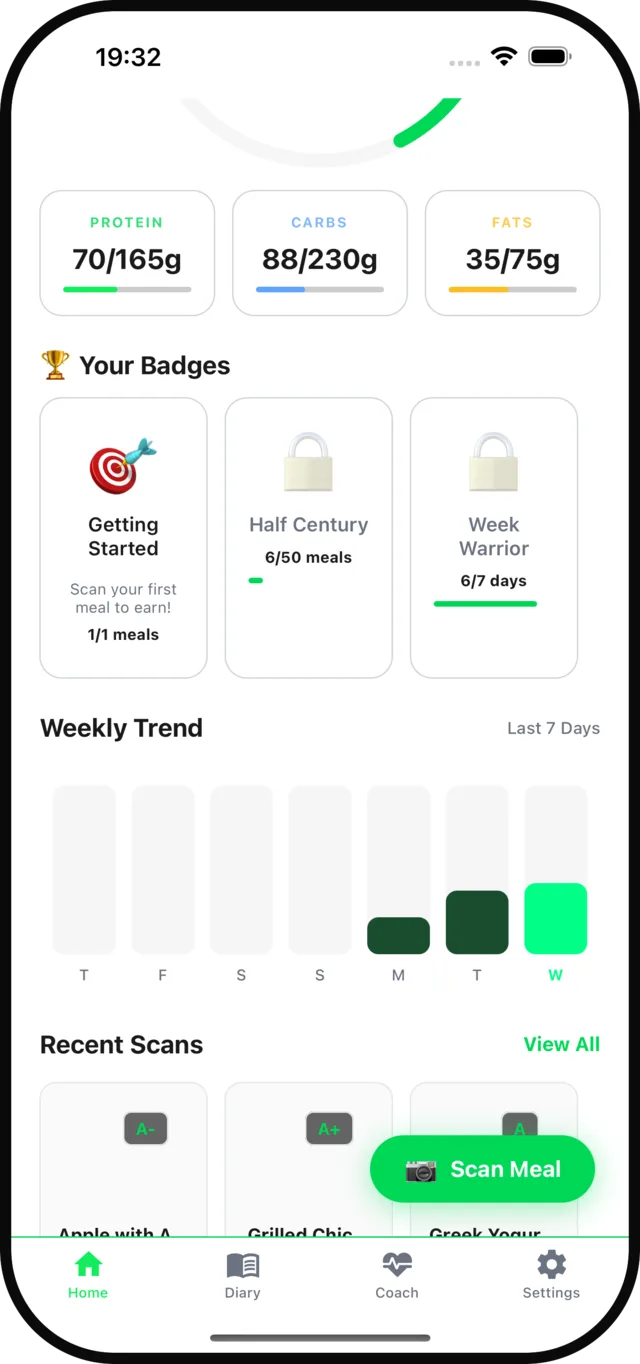The width and height of the screenshot is (640, 1364).
Task: Open the Carbs macro card
Action: [x=320, y=253]
